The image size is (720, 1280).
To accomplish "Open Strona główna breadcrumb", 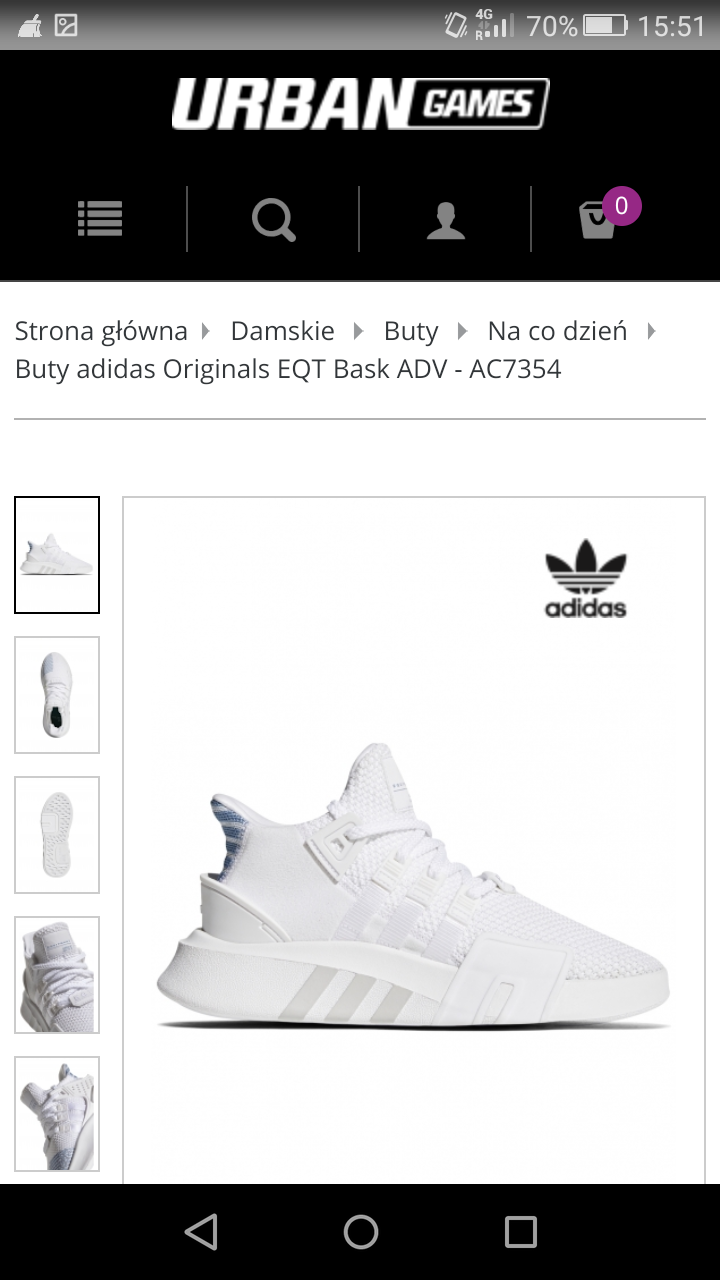I will (x=101, y=331).
